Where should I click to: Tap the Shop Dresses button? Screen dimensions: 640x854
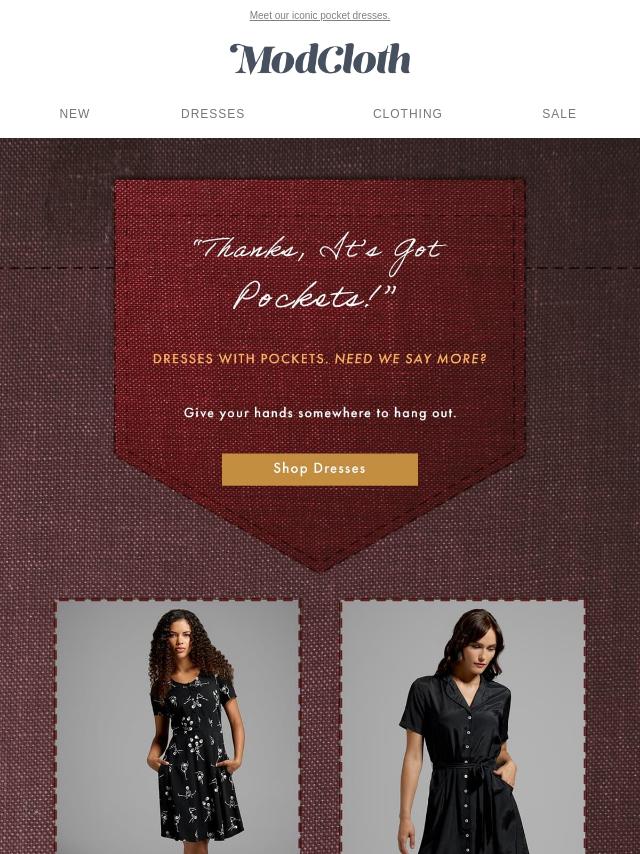[x=320, y=469]
